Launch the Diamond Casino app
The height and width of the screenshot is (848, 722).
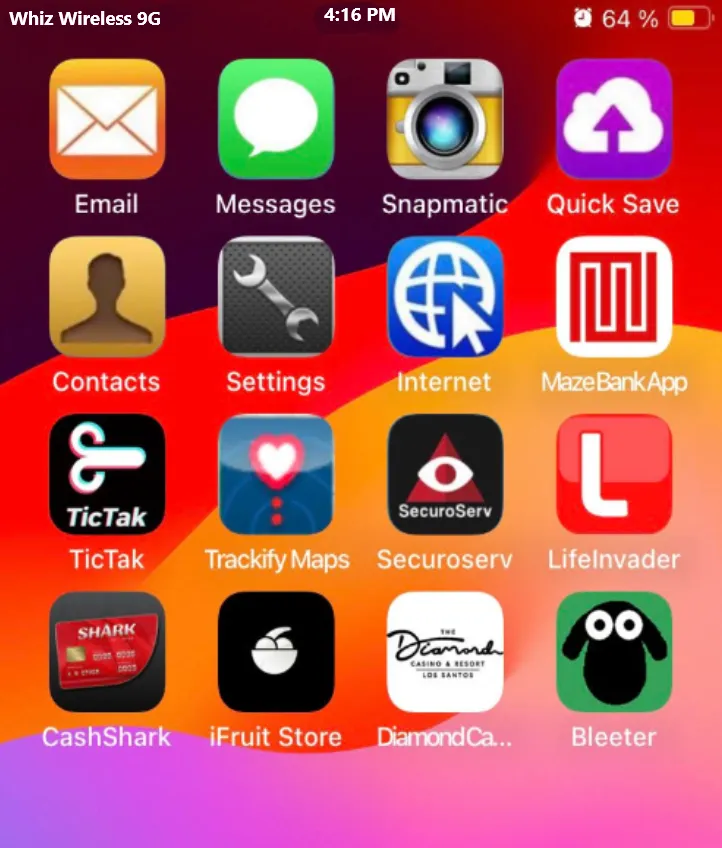point(444,651)
